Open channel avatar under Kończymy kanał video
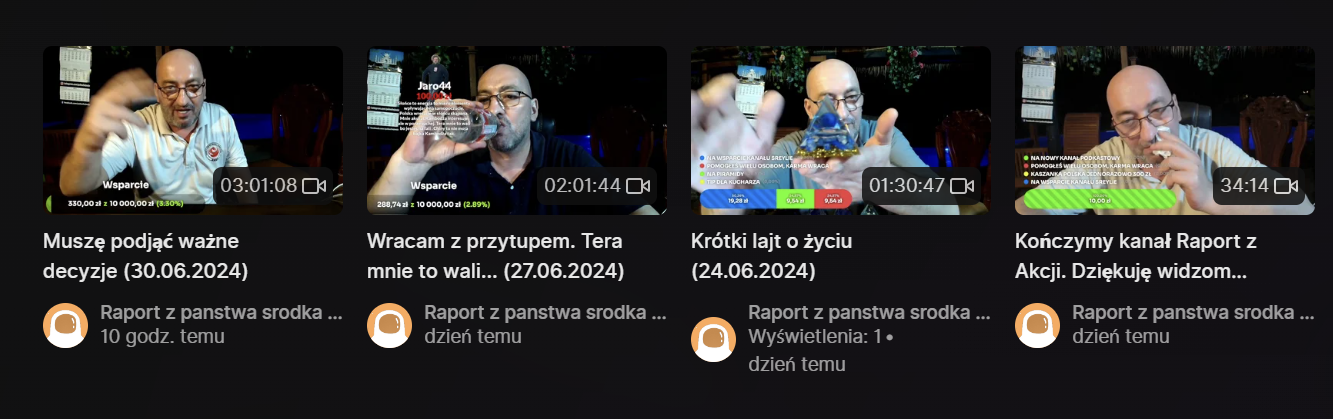Image resolution: width=1333 pixels, height=419 pixels. pyautogui.click(x=1038, y=325)
